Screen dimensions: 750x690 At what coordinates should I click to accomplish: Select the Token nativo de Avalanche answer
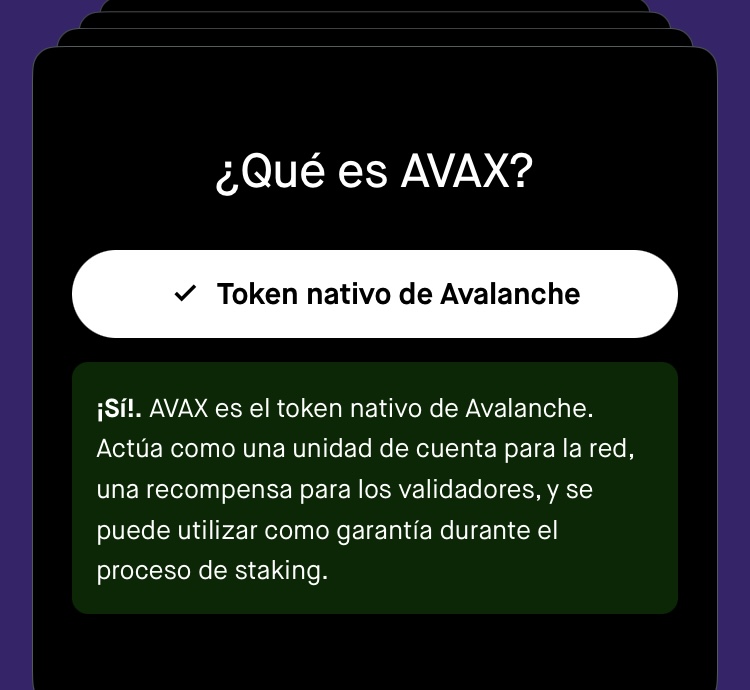point(375,294)
